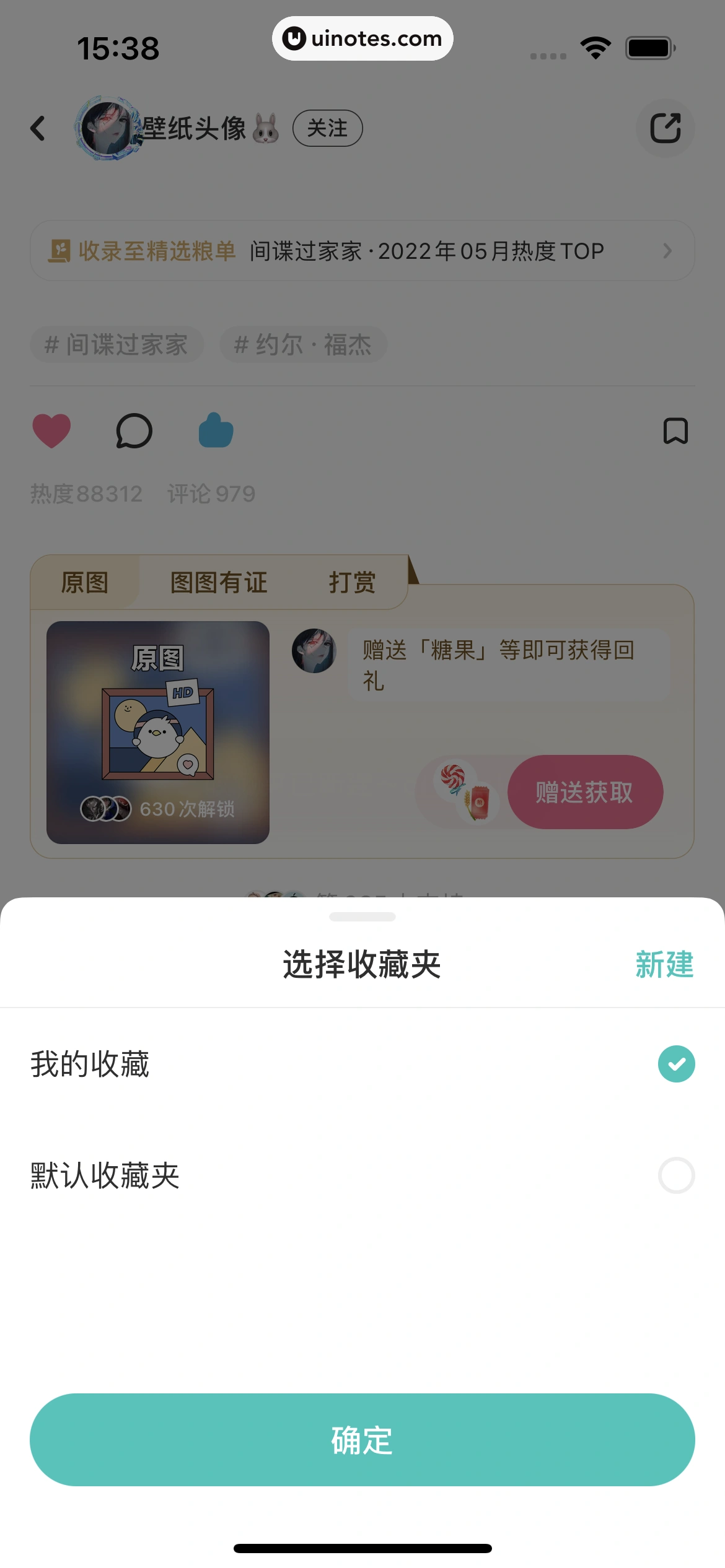Screen dimensions: 725x1568
Task: Click the bookmark icon on the right
Action: click(675, 432)
